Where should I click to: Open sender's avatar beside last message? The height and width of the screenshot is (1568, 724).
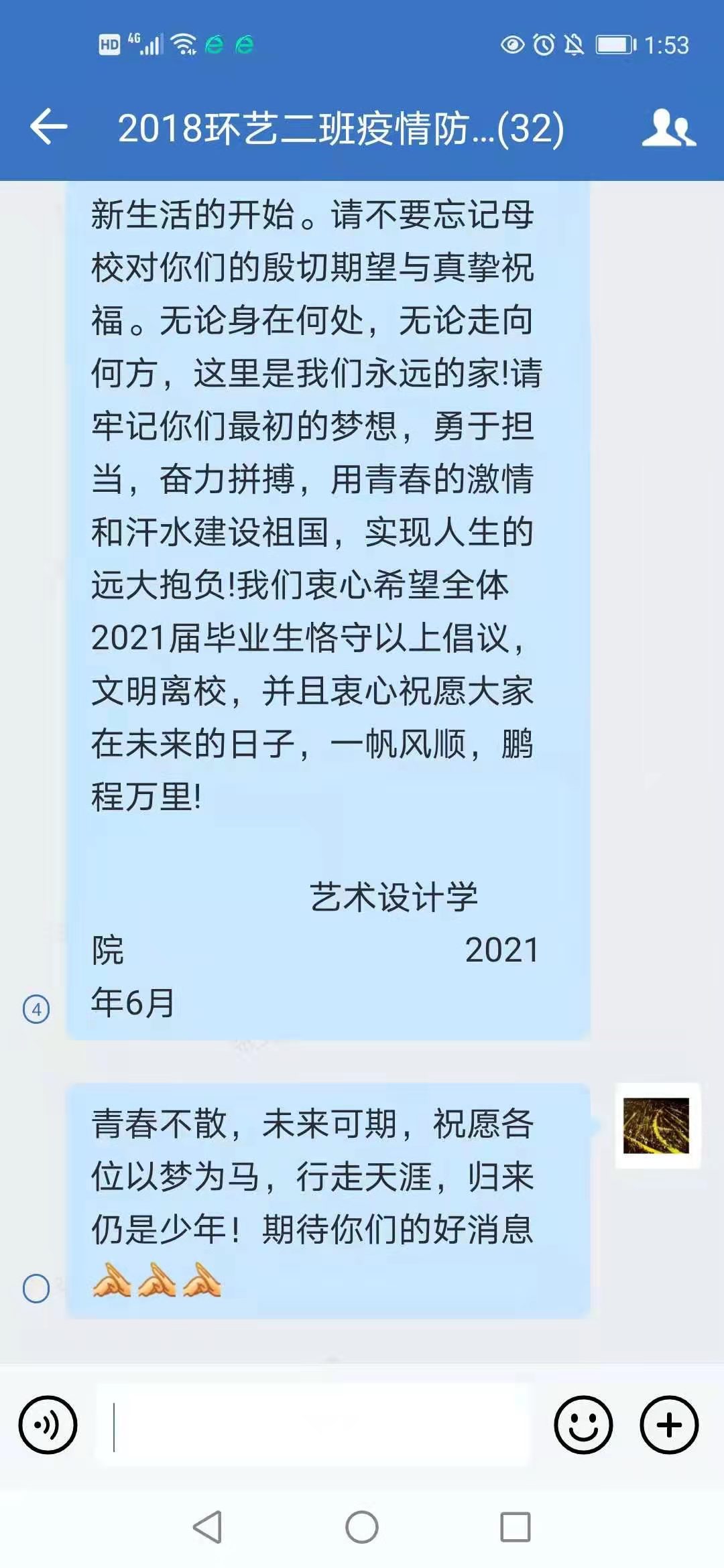(x=657, y=1126)
